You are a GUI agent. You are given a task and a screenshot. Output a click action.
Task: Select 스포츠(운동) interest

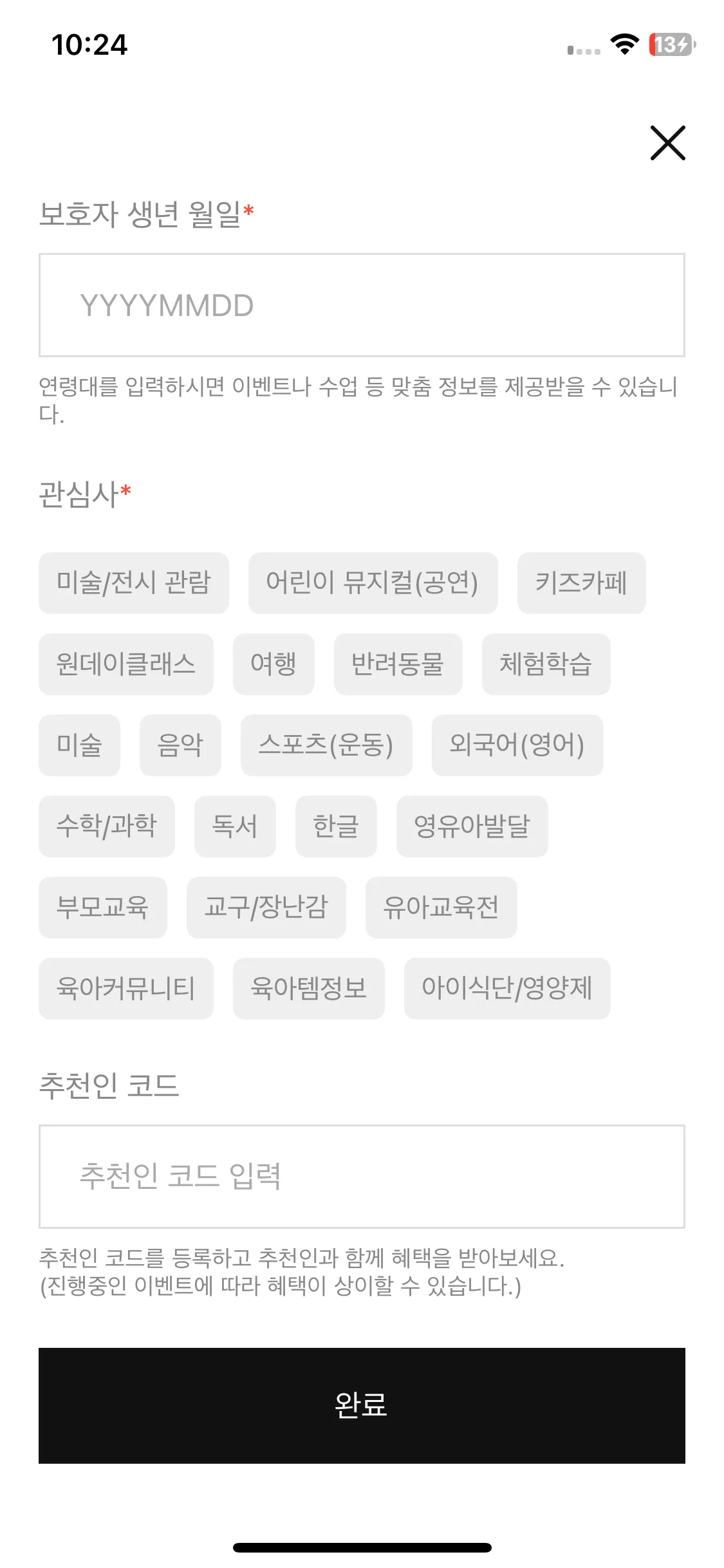[326, 745]
